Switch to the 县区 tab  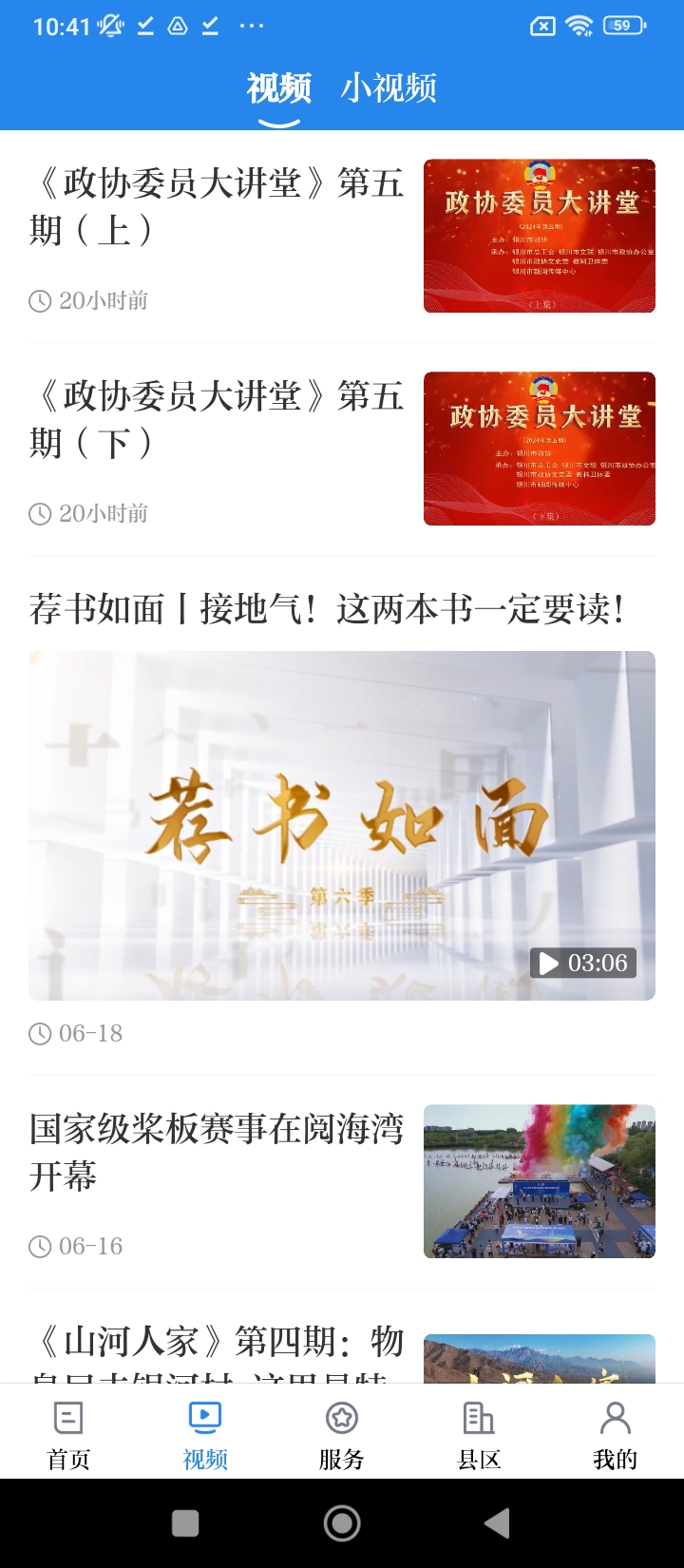pyautogui.click(x=479, y=1434)
